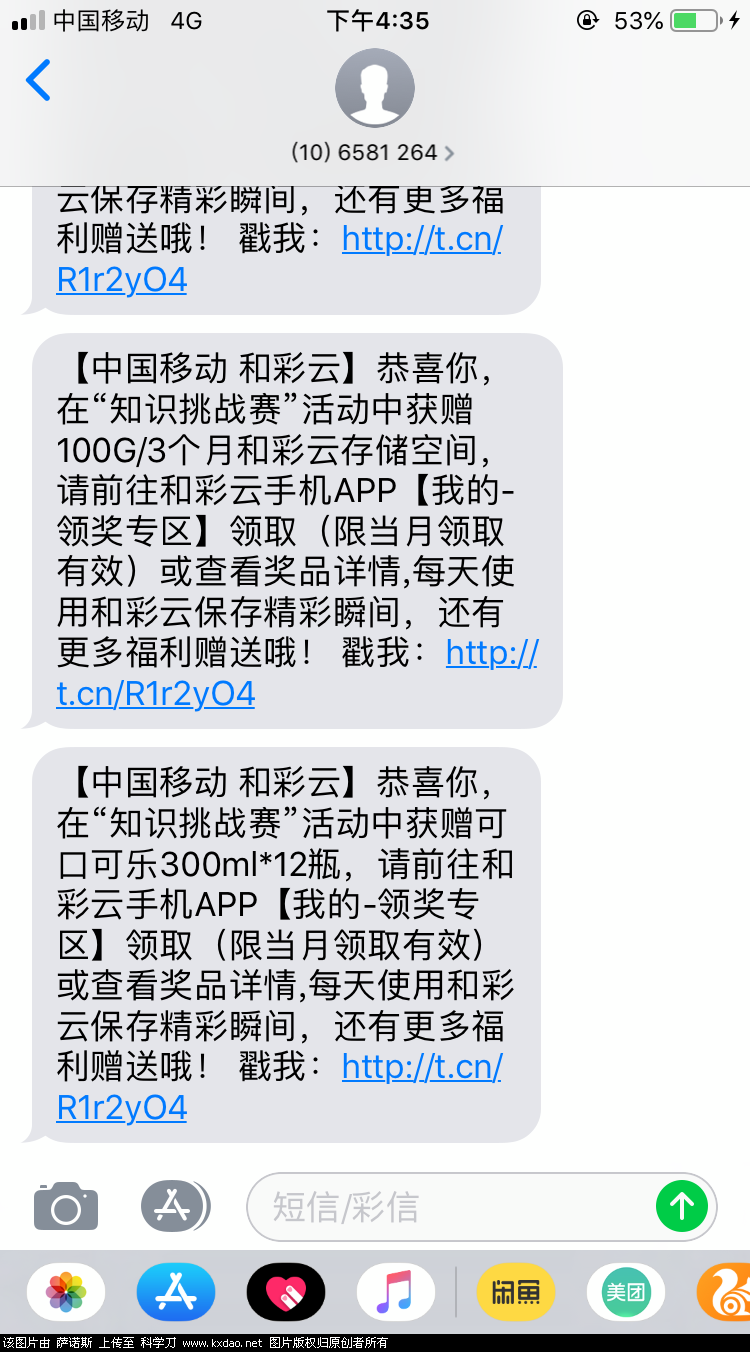Tap the (10) 6581 264 number label
The image size is (750, 1352).
click(x=367, y=153)
